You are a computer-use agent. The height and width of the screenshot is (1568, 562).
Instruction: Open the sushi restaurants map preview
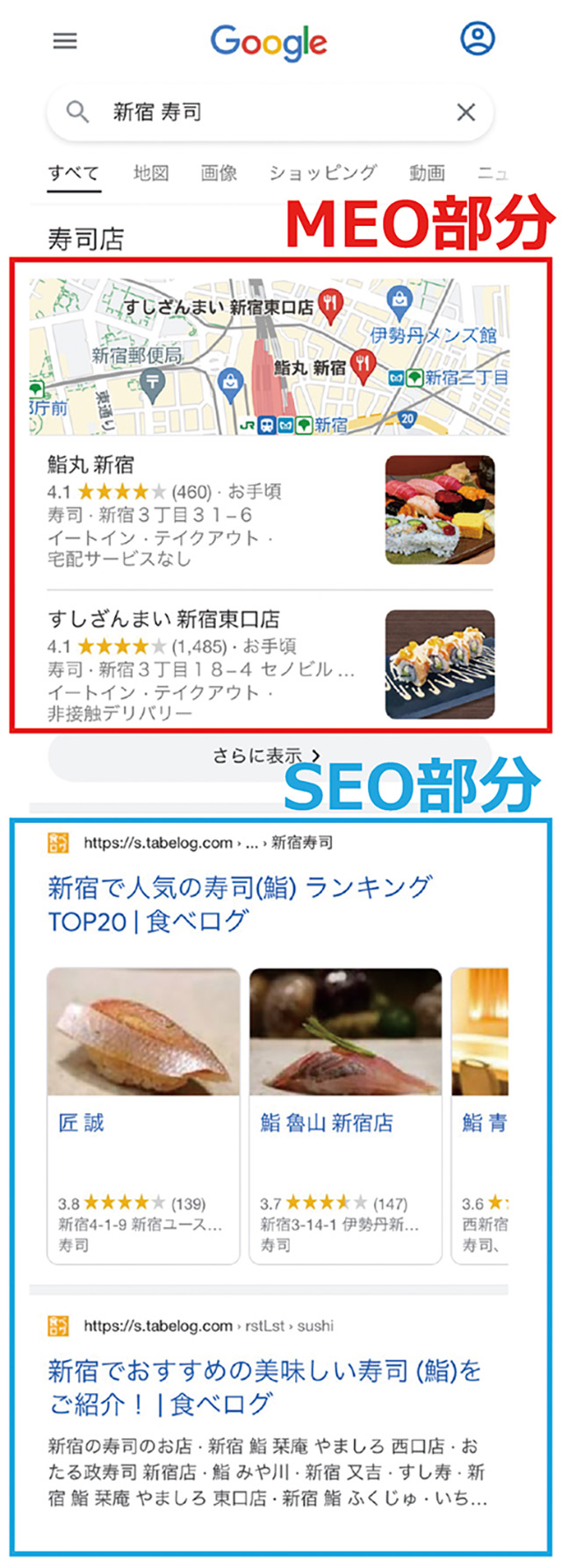pyautogui.click(x=268, y=356)
